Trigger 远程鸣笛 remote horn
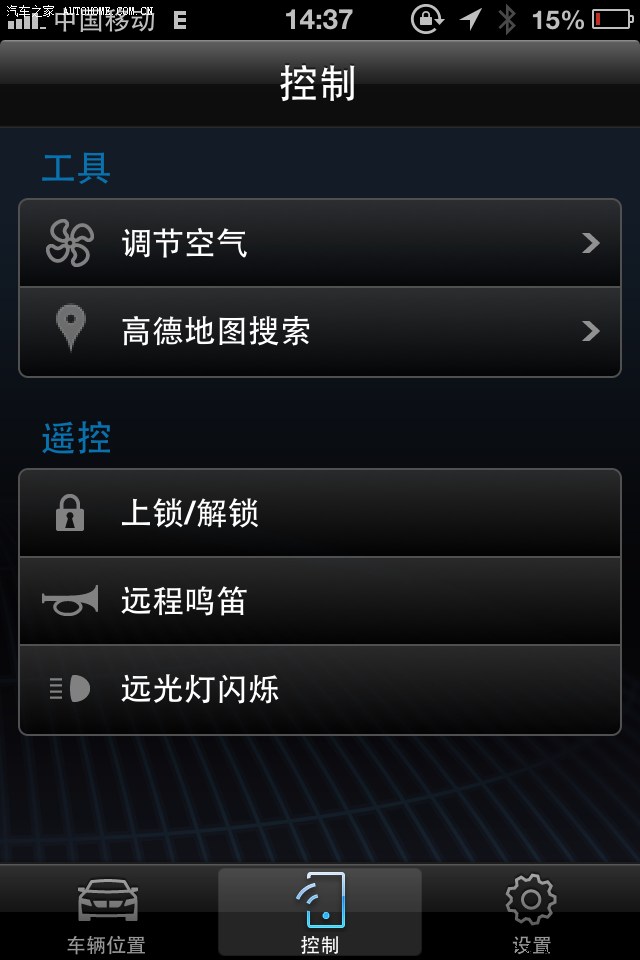Image resolution: width=640 pixels, height=960 pixels. coord(320,601)
